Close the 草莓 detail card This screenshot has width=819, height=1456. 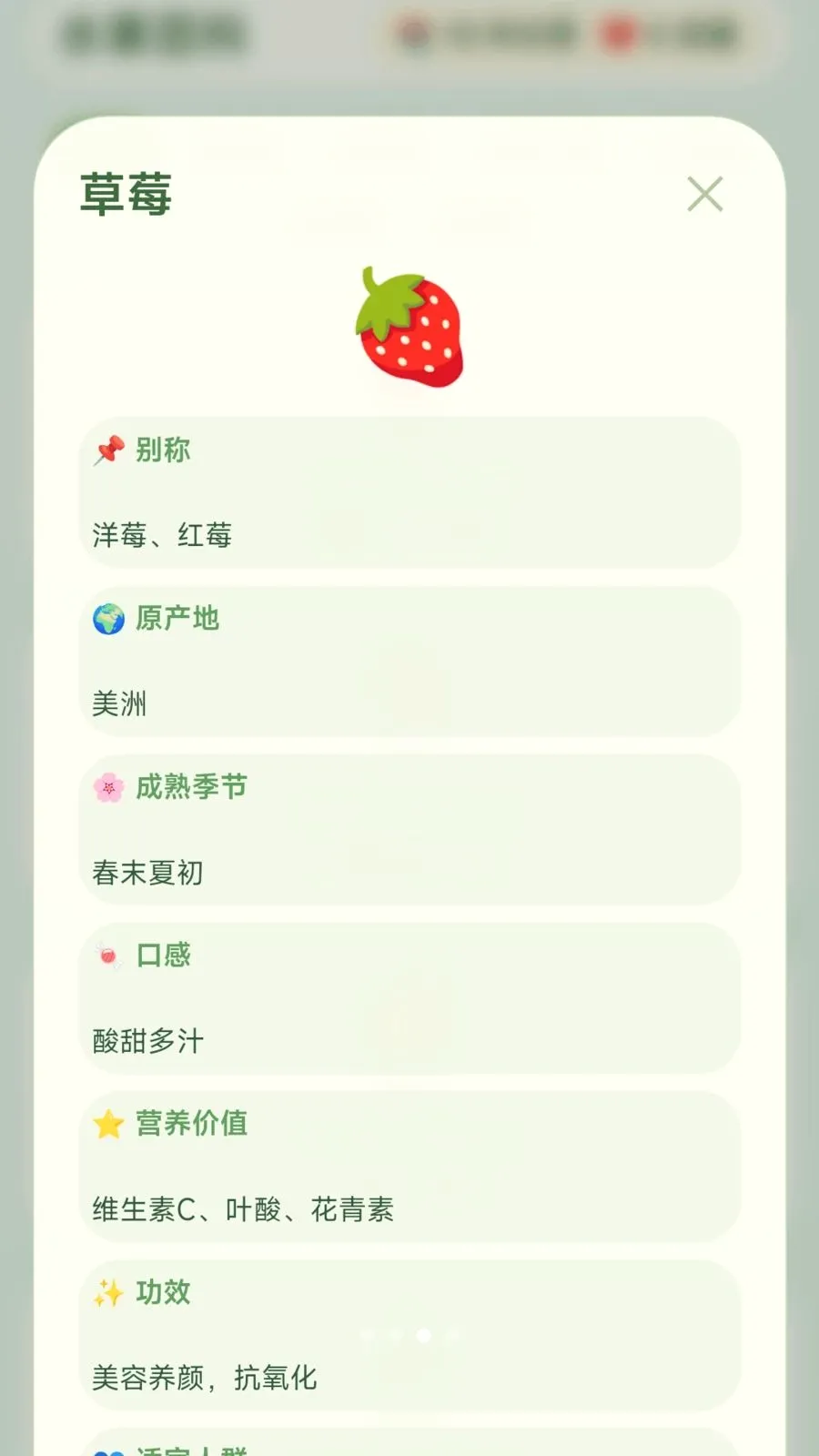[704, 195]
